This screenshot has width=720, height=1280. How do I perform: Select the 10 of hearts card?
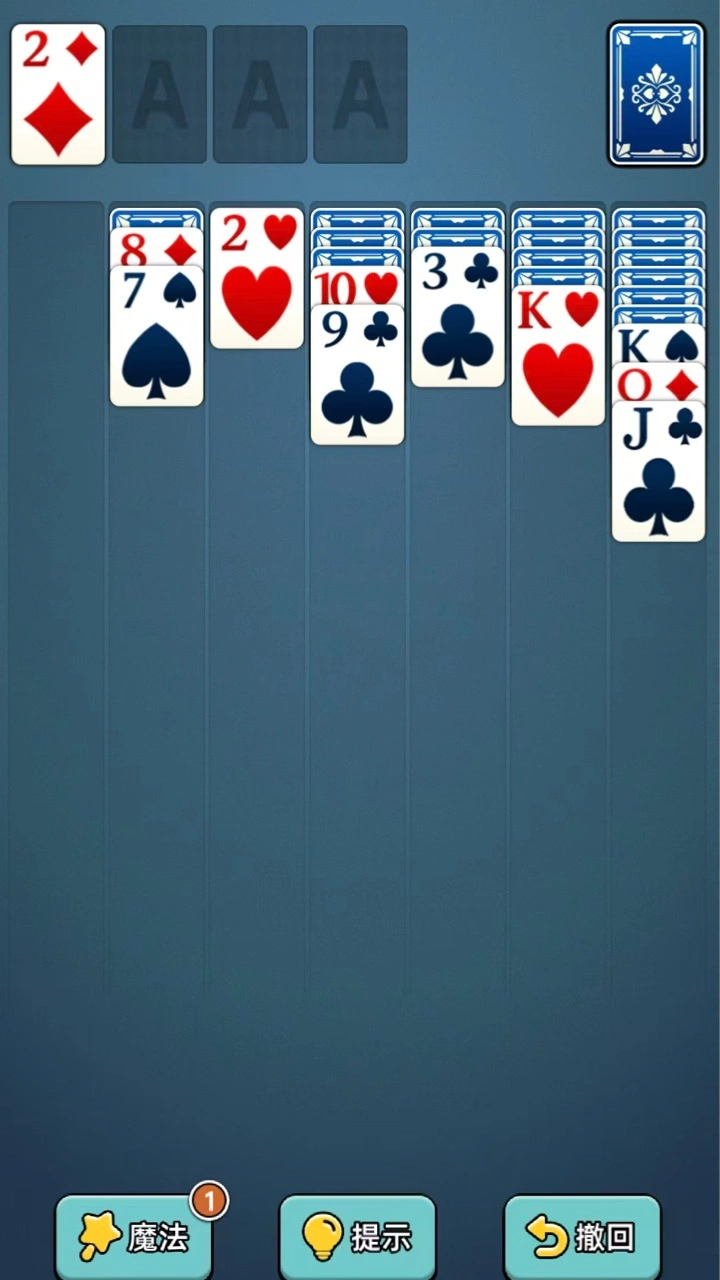click(357, 286)
